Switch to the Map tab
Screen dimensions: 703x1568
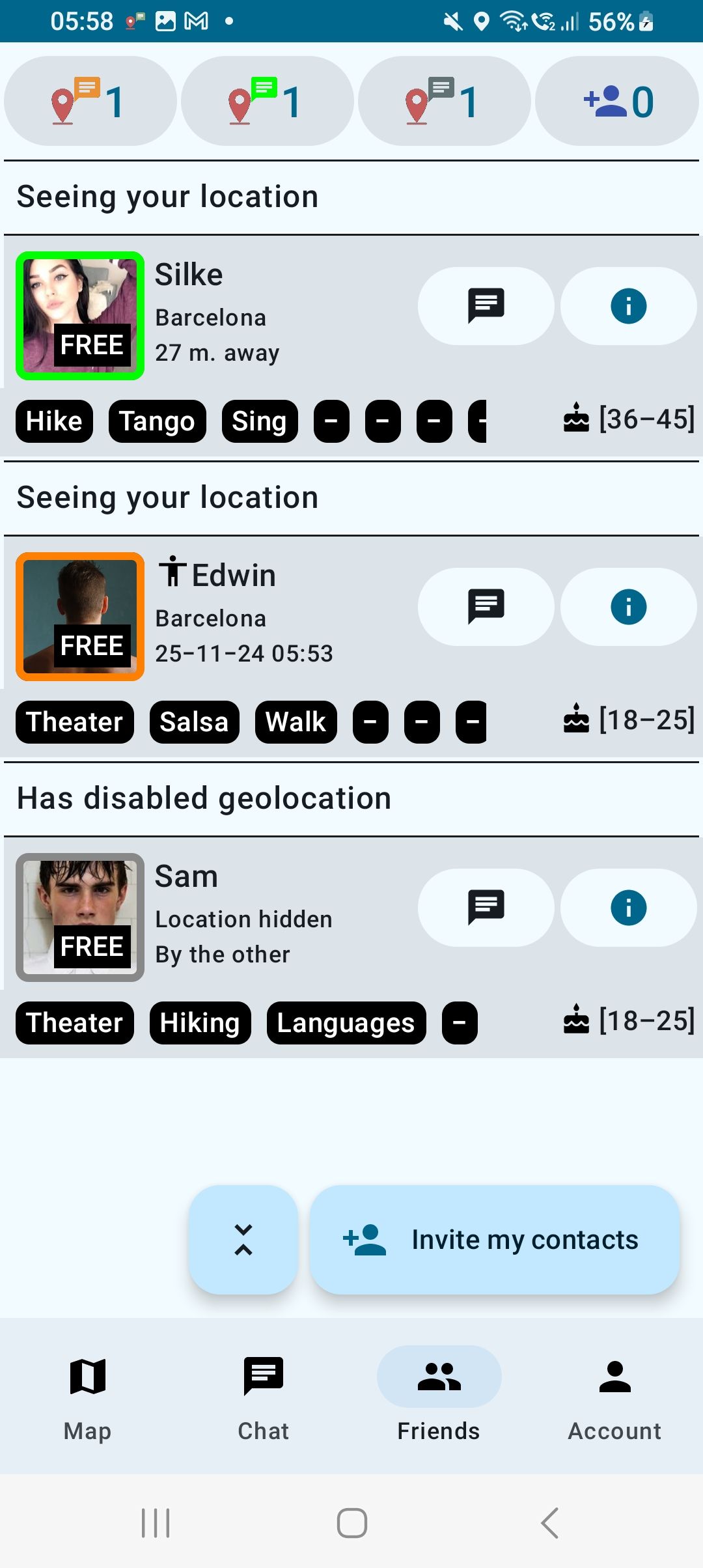tap(88, 1395)
